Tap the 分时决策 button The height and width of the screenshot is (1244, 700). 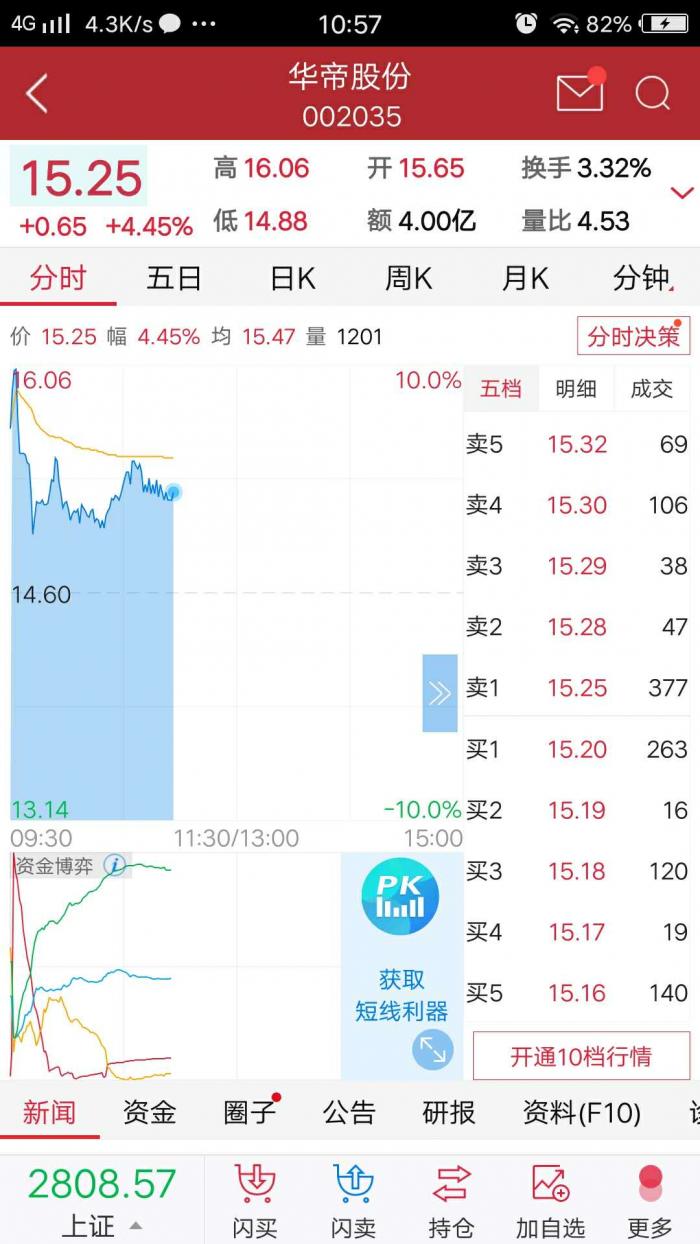[633, 337]
